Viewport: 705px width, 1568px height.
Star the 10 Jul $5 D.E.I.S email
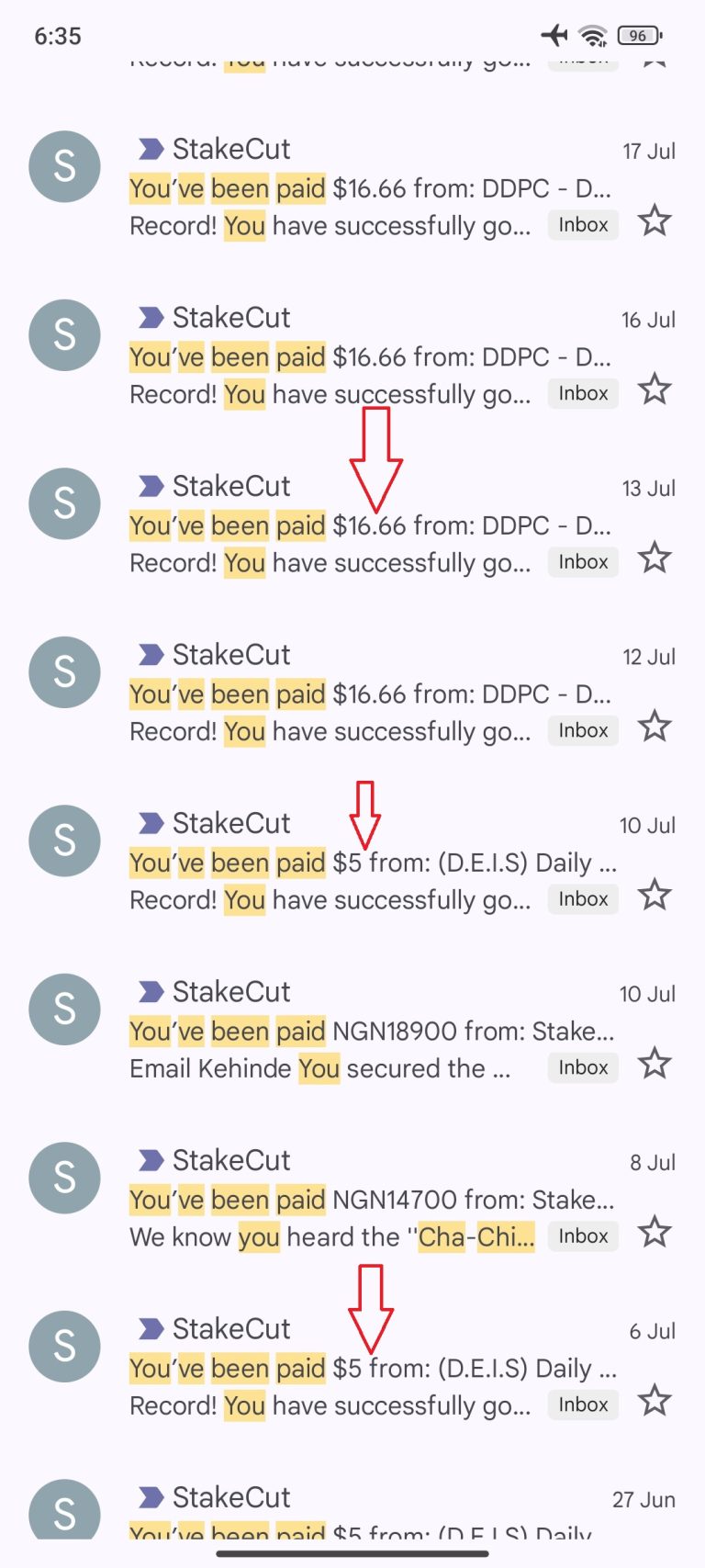[655, 896]
